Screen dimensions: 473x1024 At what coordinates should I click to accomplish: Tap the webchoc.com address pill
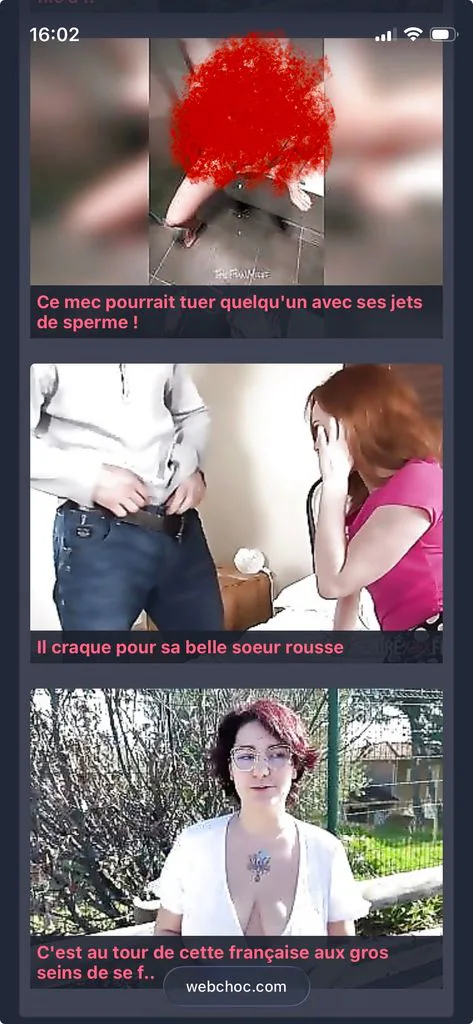click(236, 986)
